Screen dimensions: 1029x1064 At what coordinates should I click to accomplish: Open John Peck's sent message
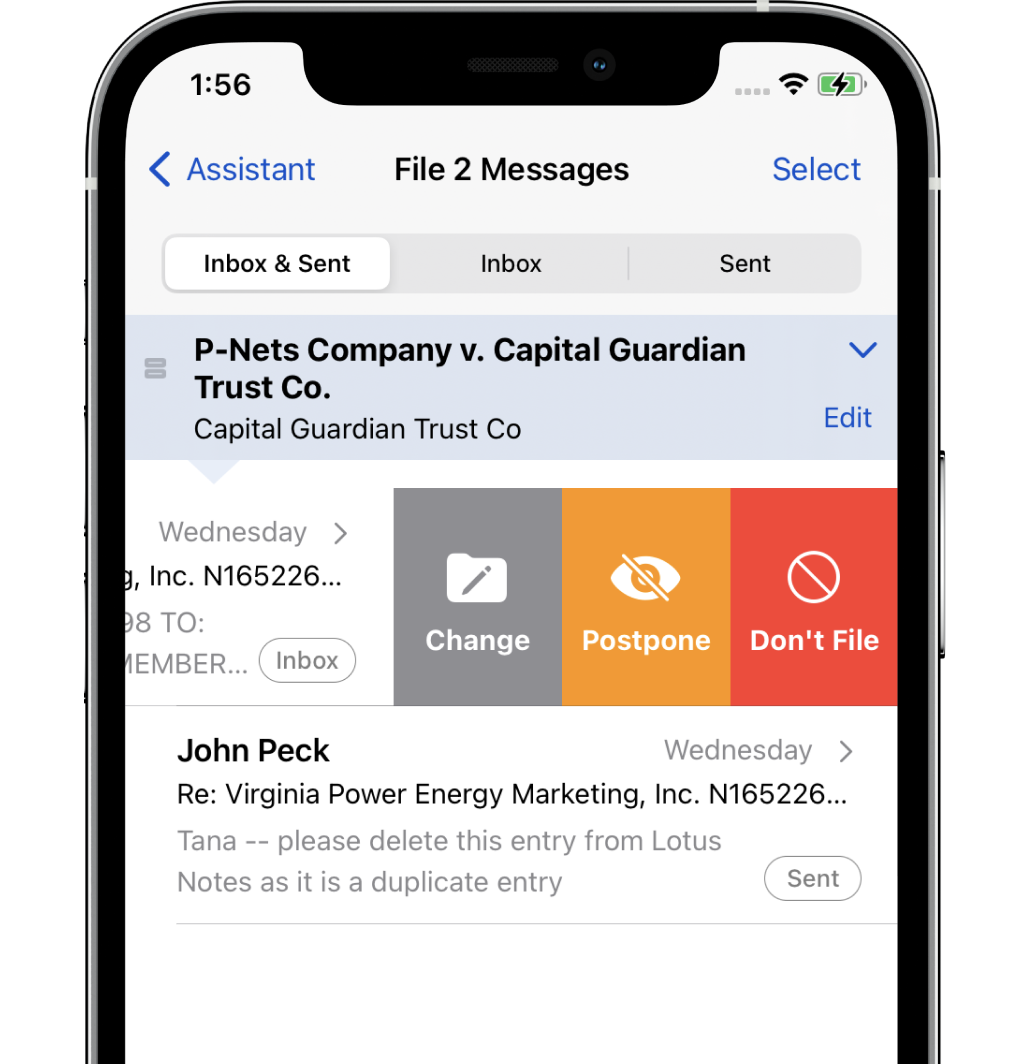coord(510,815)
